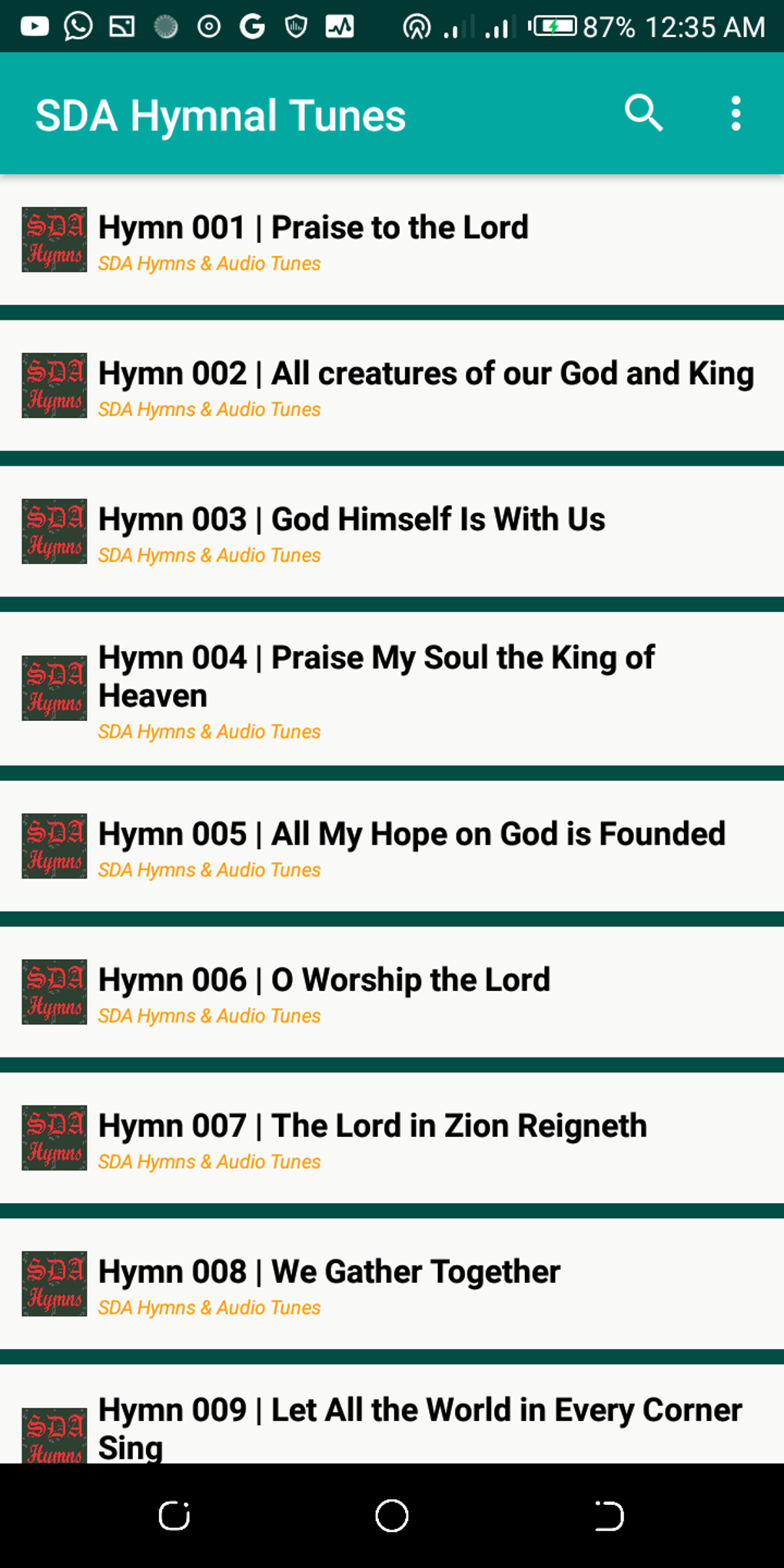784x1568 pixels.
Task: Open Hymn 006 O Worship the Lord
Action: pos(323,979)
